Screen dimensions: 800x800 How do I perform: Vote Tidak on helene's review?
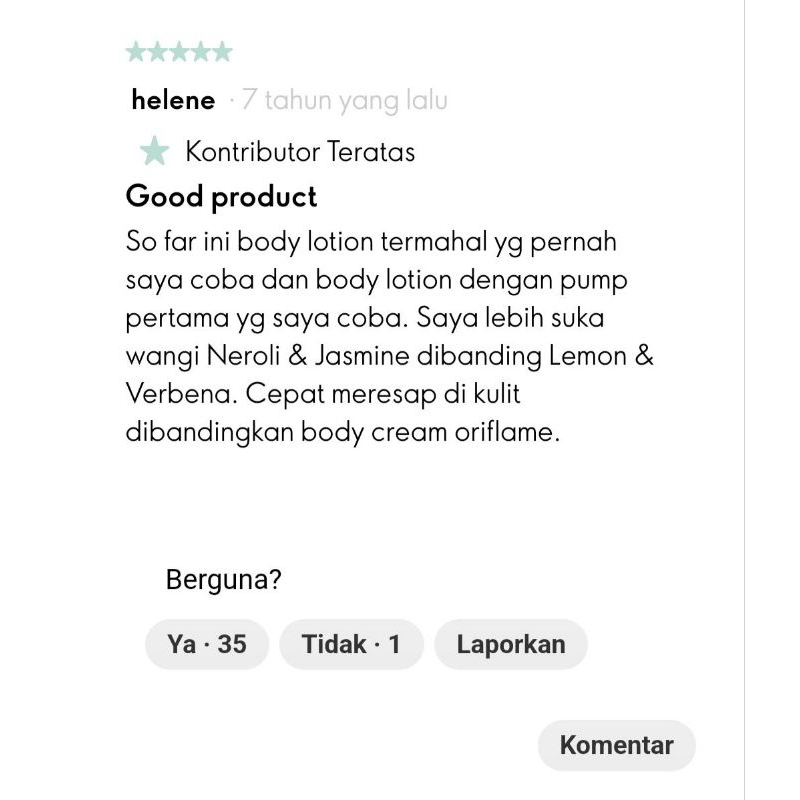tap(351, 644)
